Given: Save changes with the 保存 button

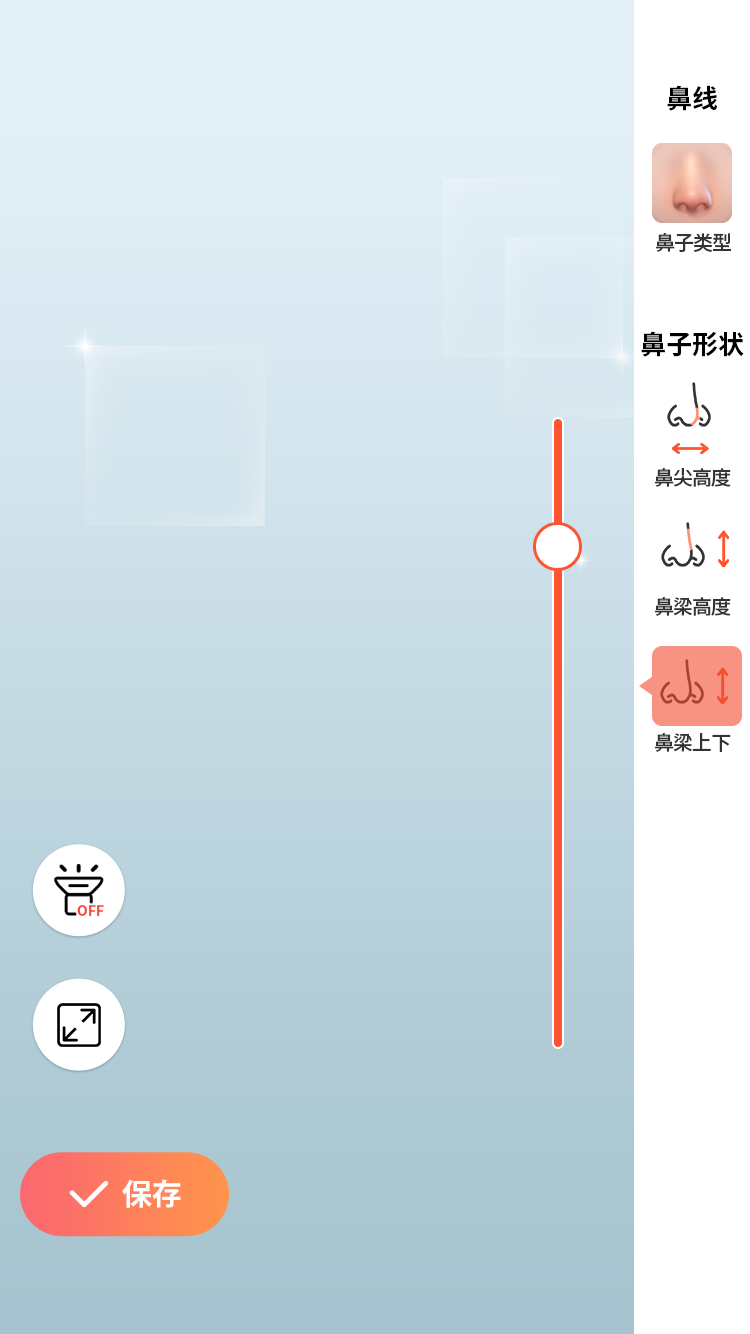Looking at the screenshot, I should coord(125,1194).
